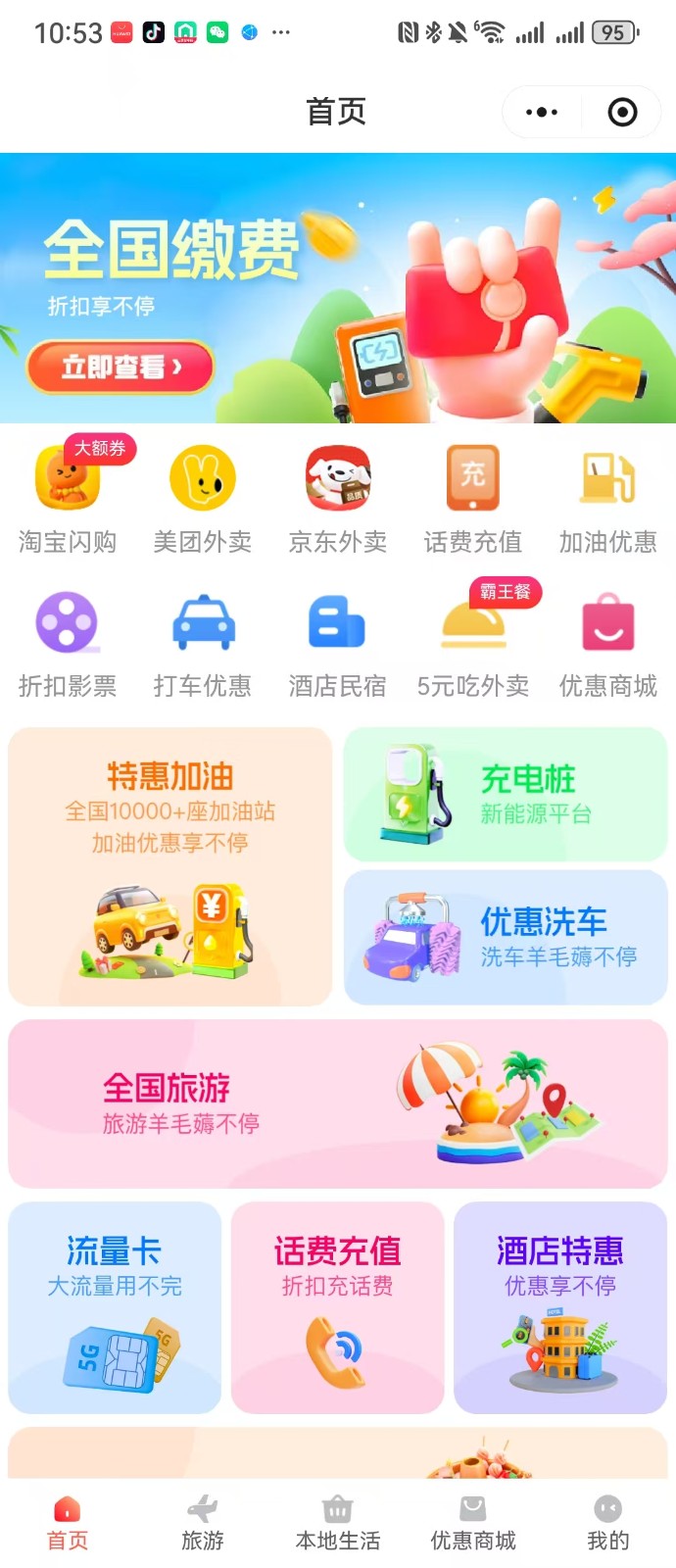Open the 流量卡 card
This screenshot has height=1568, width=676.
coord(115,1307)
